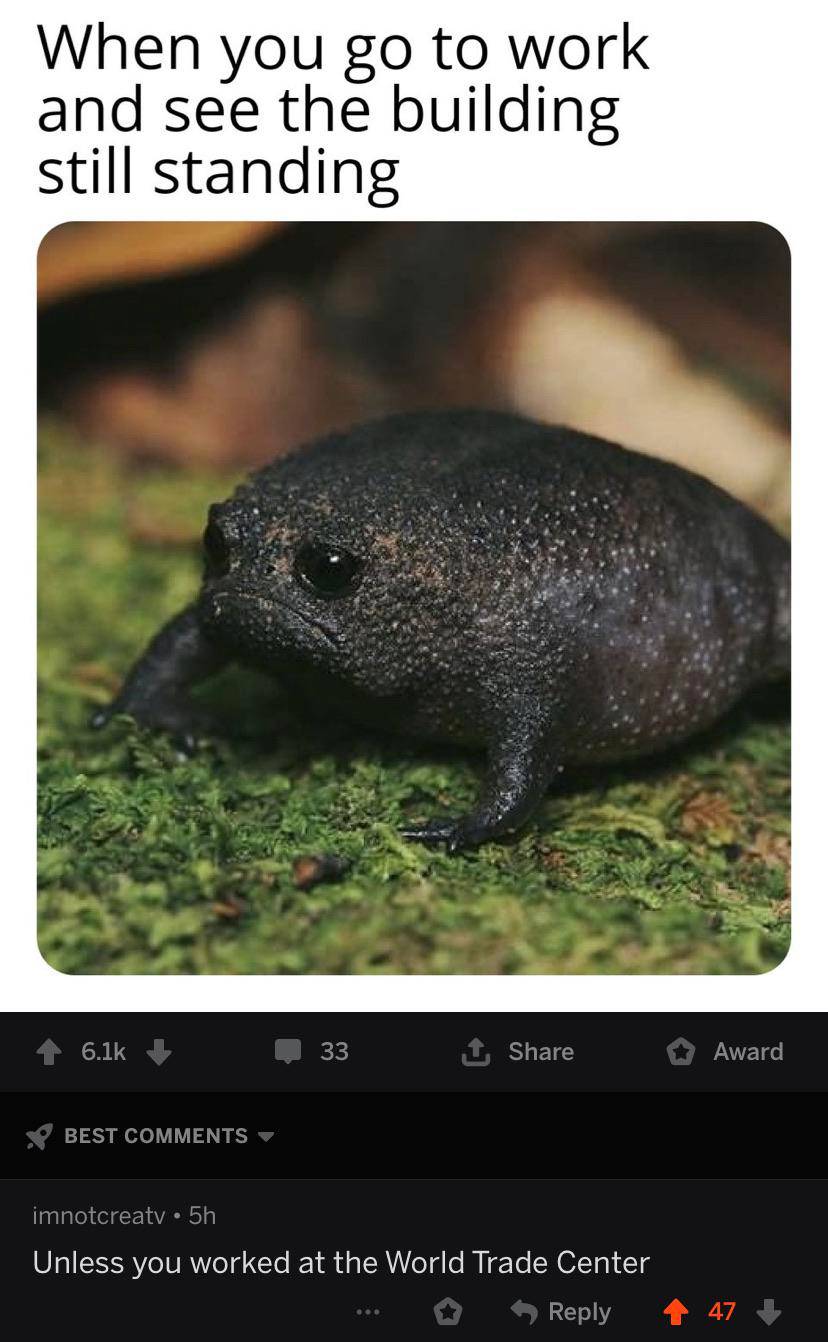Open imnotcreatv's user profile
Screen dimensions: 828x1342
(98, 1215)
